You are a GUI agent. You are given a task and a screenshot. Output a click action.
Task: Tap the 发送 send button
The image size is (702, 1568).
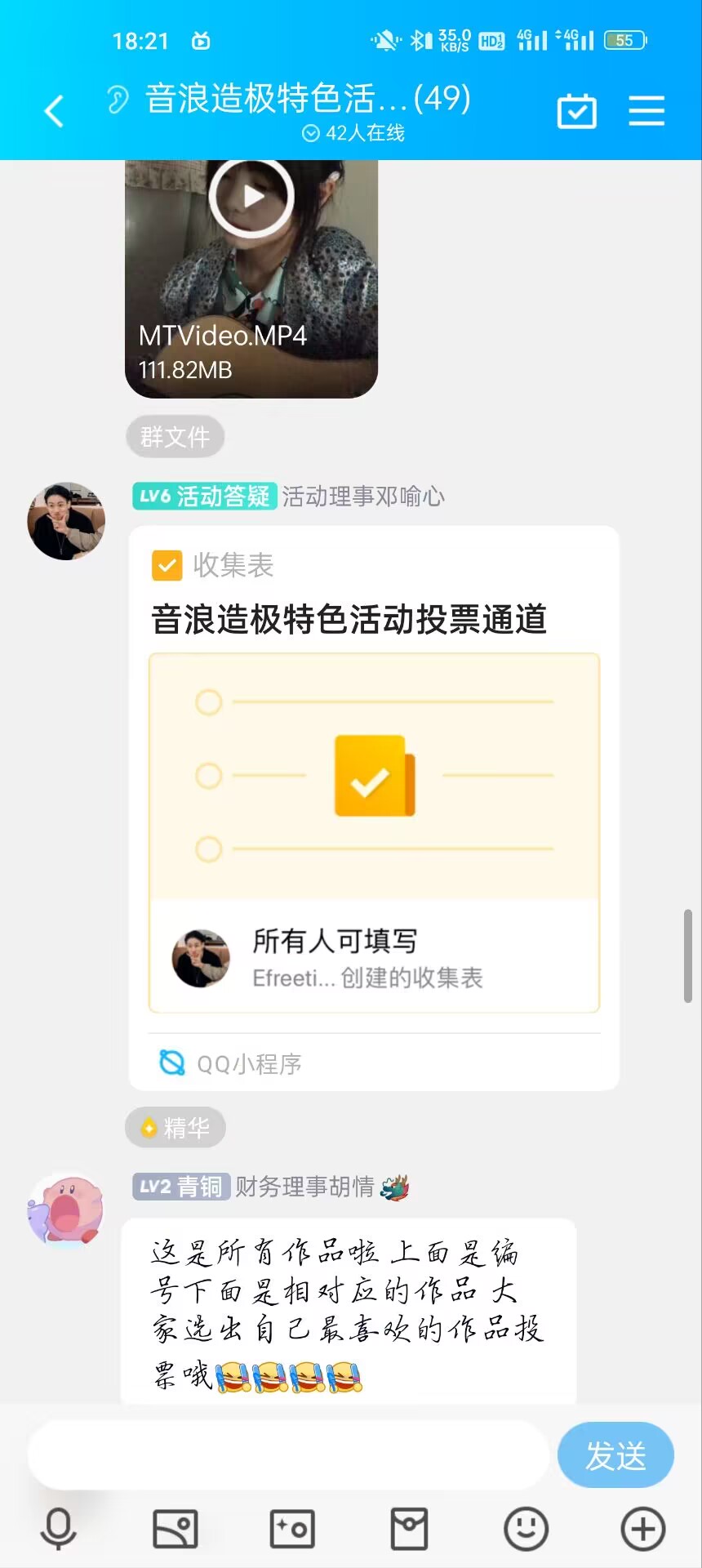[x=615, y=1454]
